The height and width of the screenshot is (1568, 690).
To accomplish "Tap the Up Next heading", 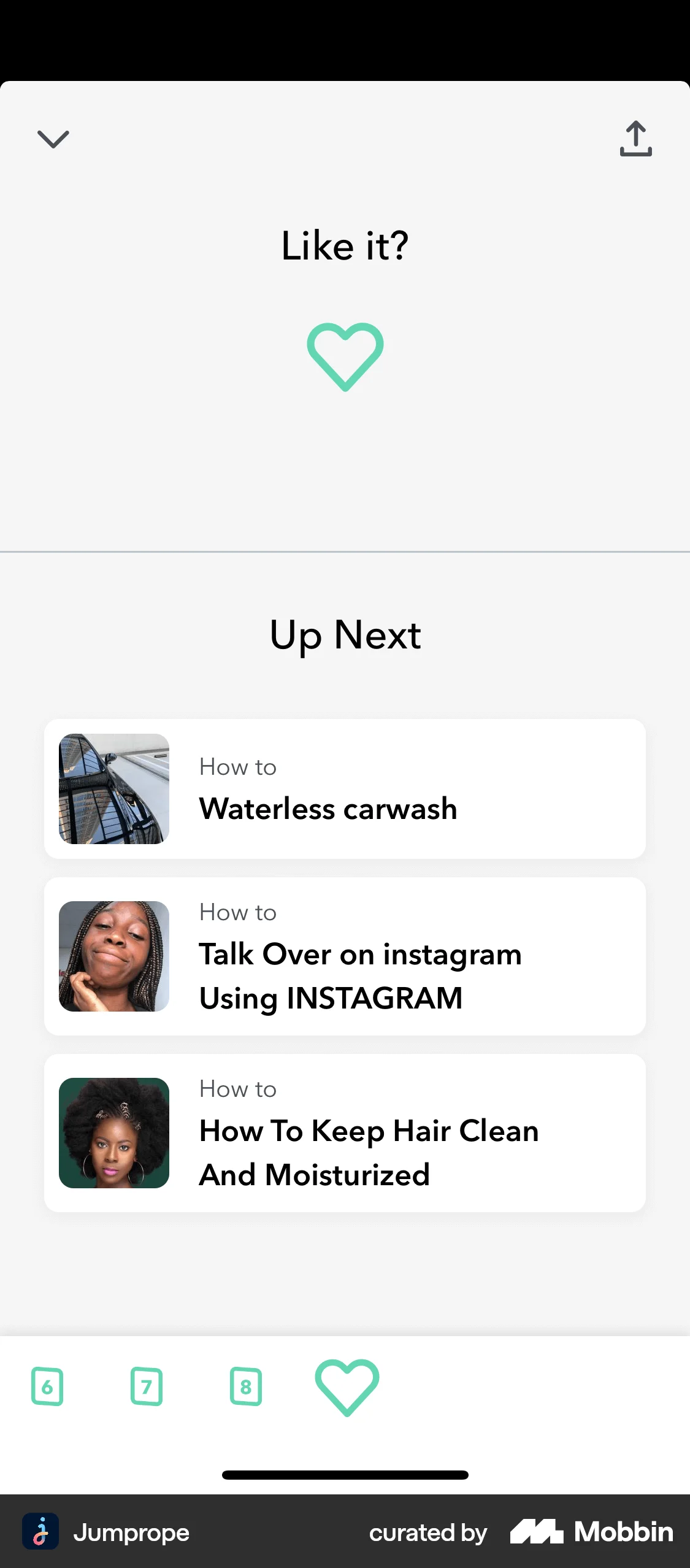I will (345, 635).
